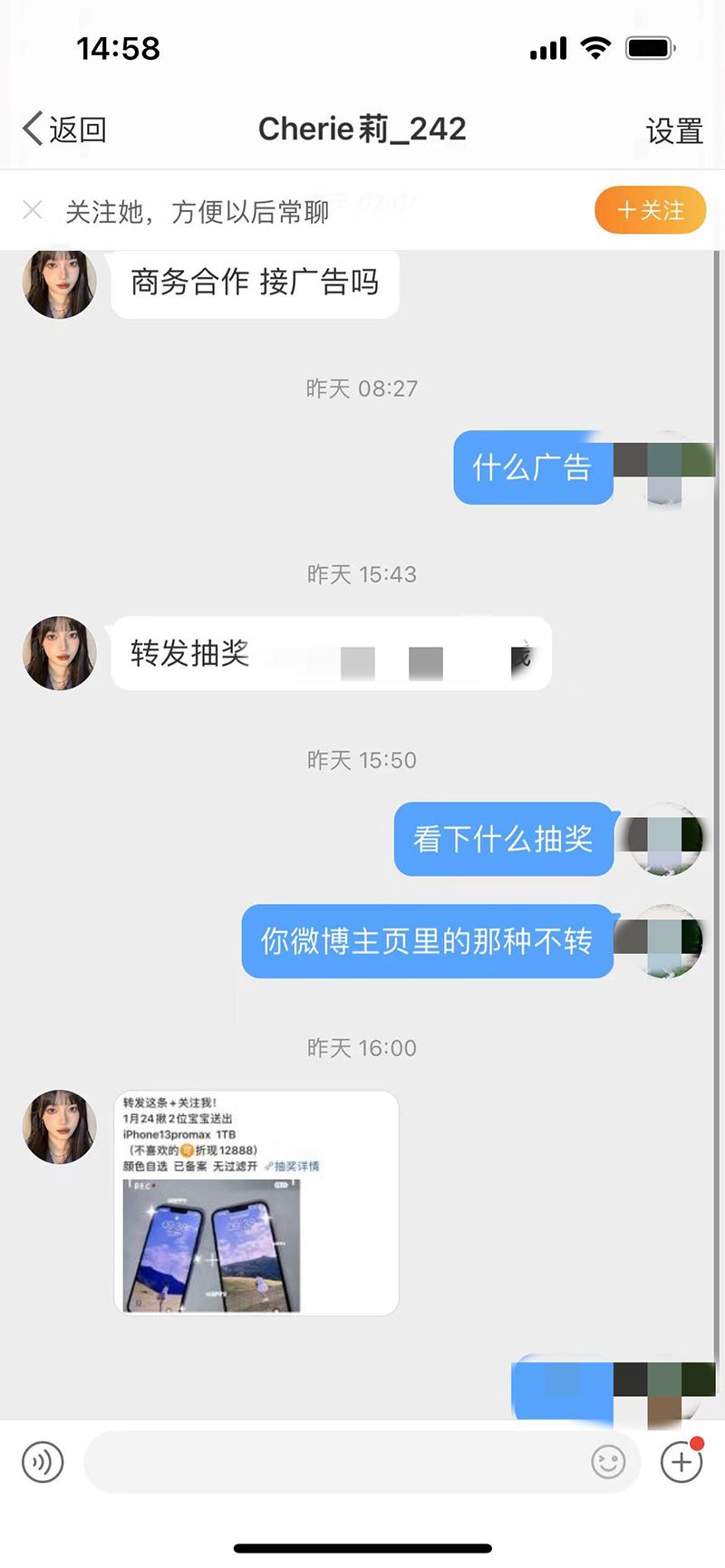Follow her with the +关注 button
This screenshot has height=1568, width=725.
(x=650, y=211)
